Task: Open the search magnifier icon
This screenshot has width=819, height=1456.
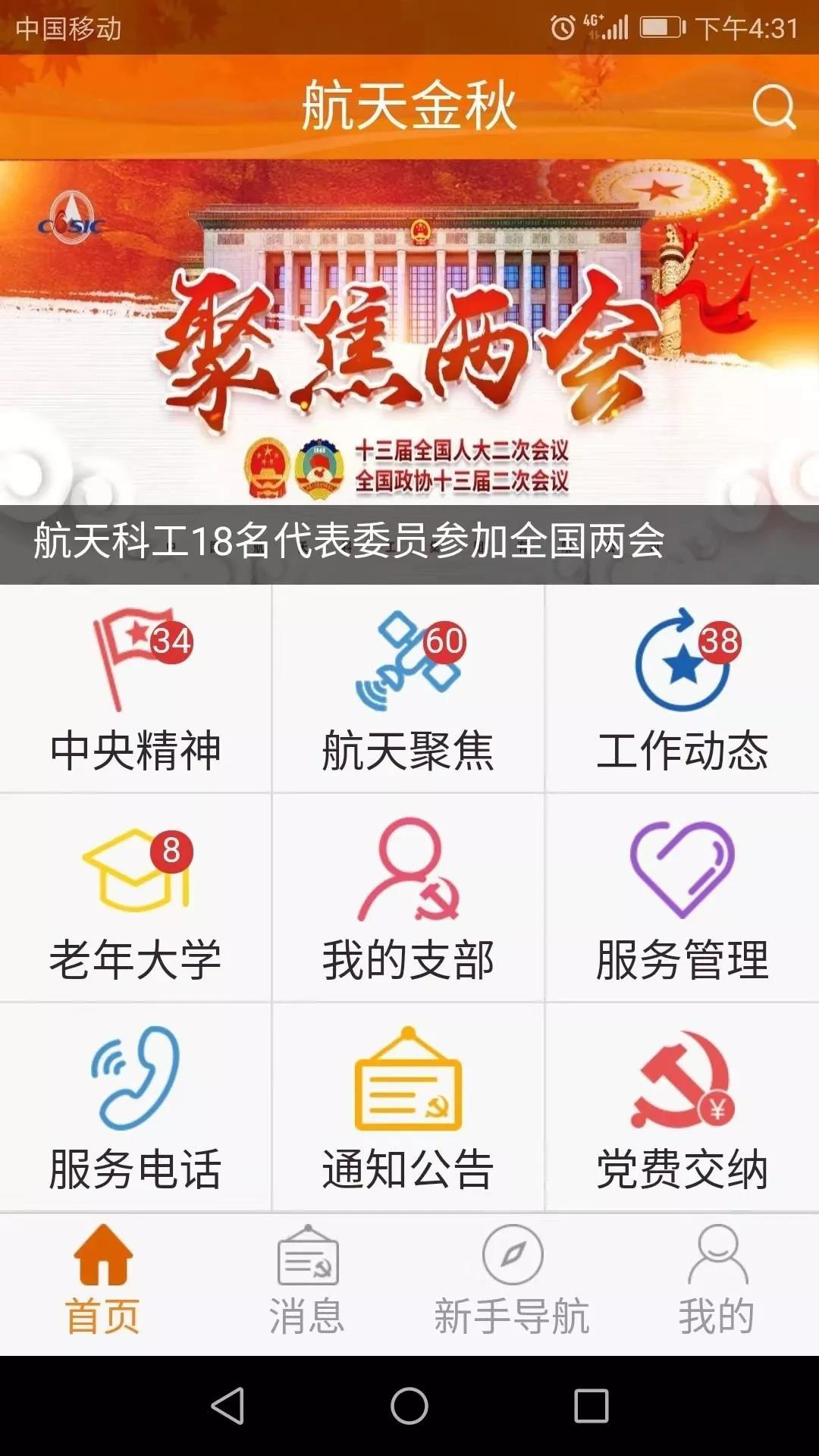Action: pos(773,107)
